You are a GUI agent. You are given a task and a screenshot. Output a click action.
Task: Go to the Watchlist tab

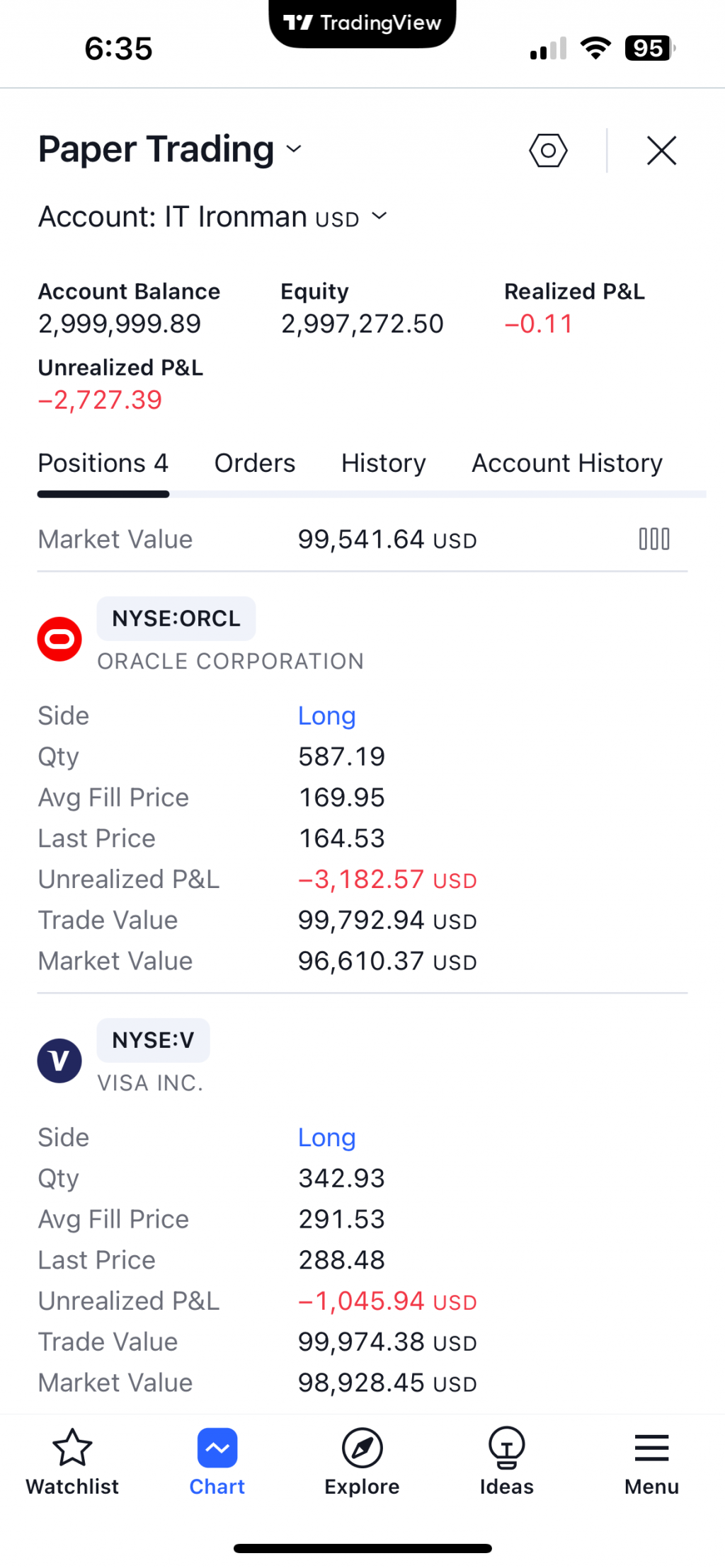(72, 1462)
